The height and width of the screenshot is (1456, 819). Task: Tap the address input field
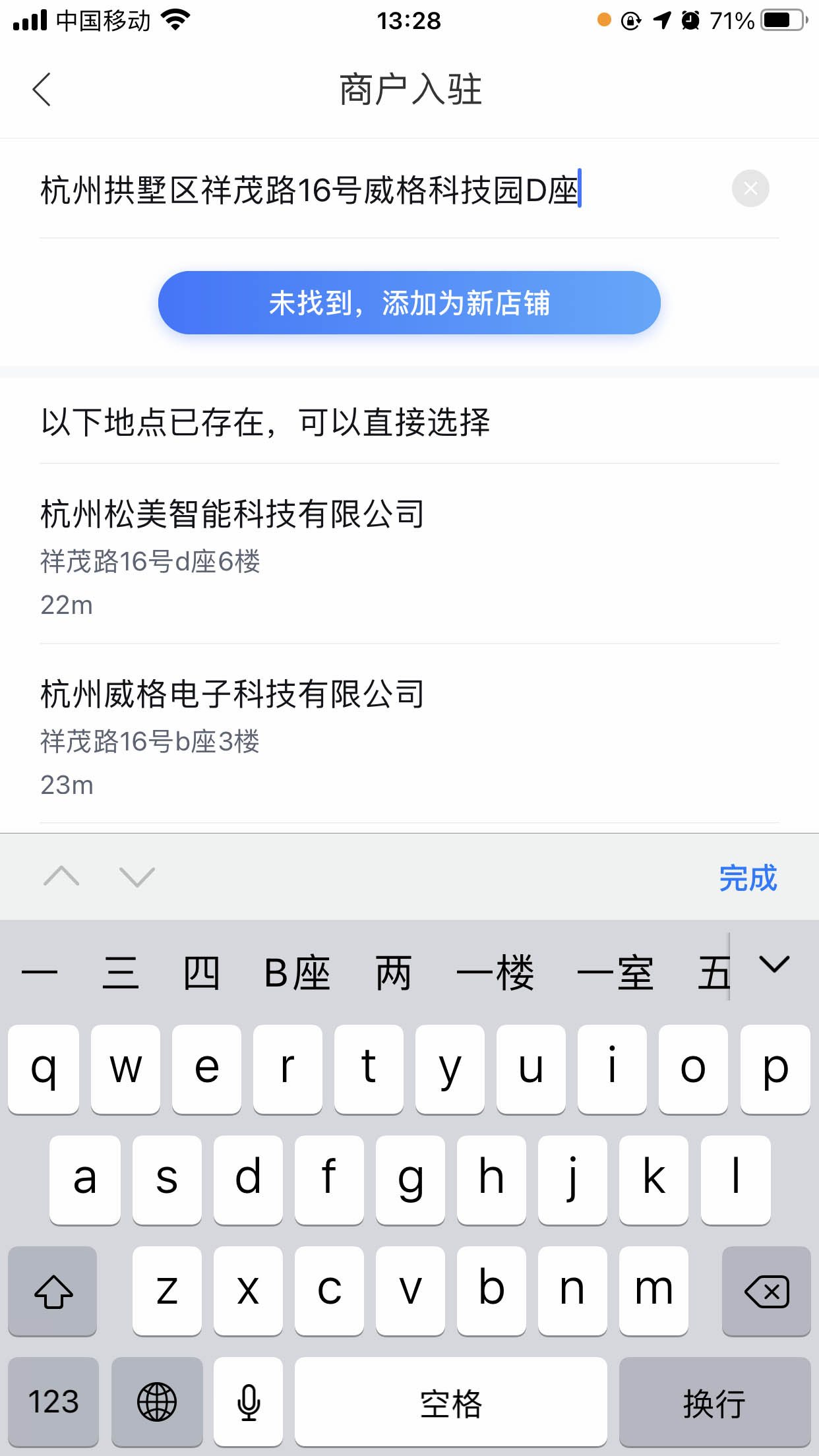coord(369,191)
